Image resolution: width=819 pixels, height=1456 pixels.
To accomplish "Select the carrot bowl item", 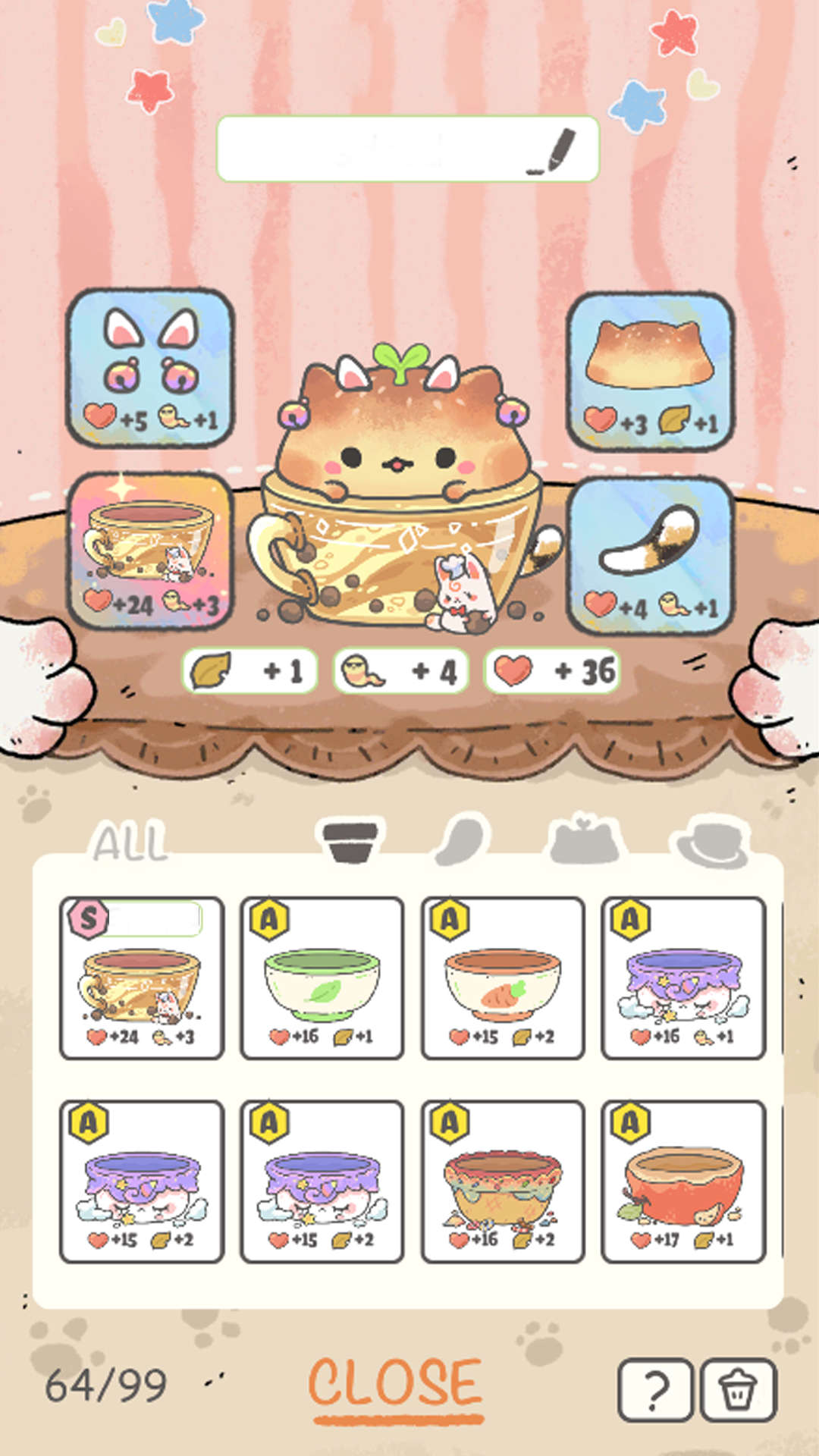I will click(x=503, y=978).
